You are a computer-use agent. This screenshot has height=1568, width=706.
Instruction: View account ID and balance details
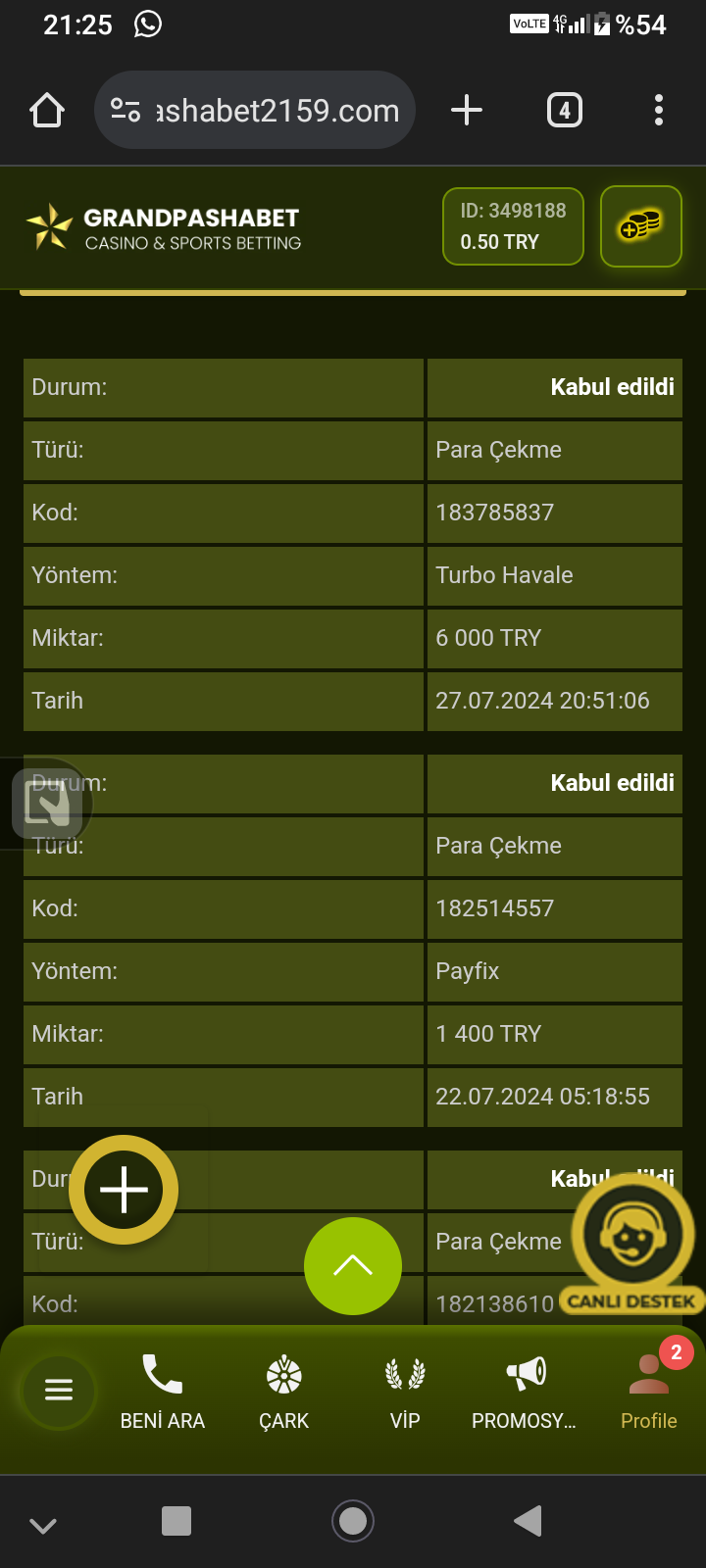tap(513, 226)
